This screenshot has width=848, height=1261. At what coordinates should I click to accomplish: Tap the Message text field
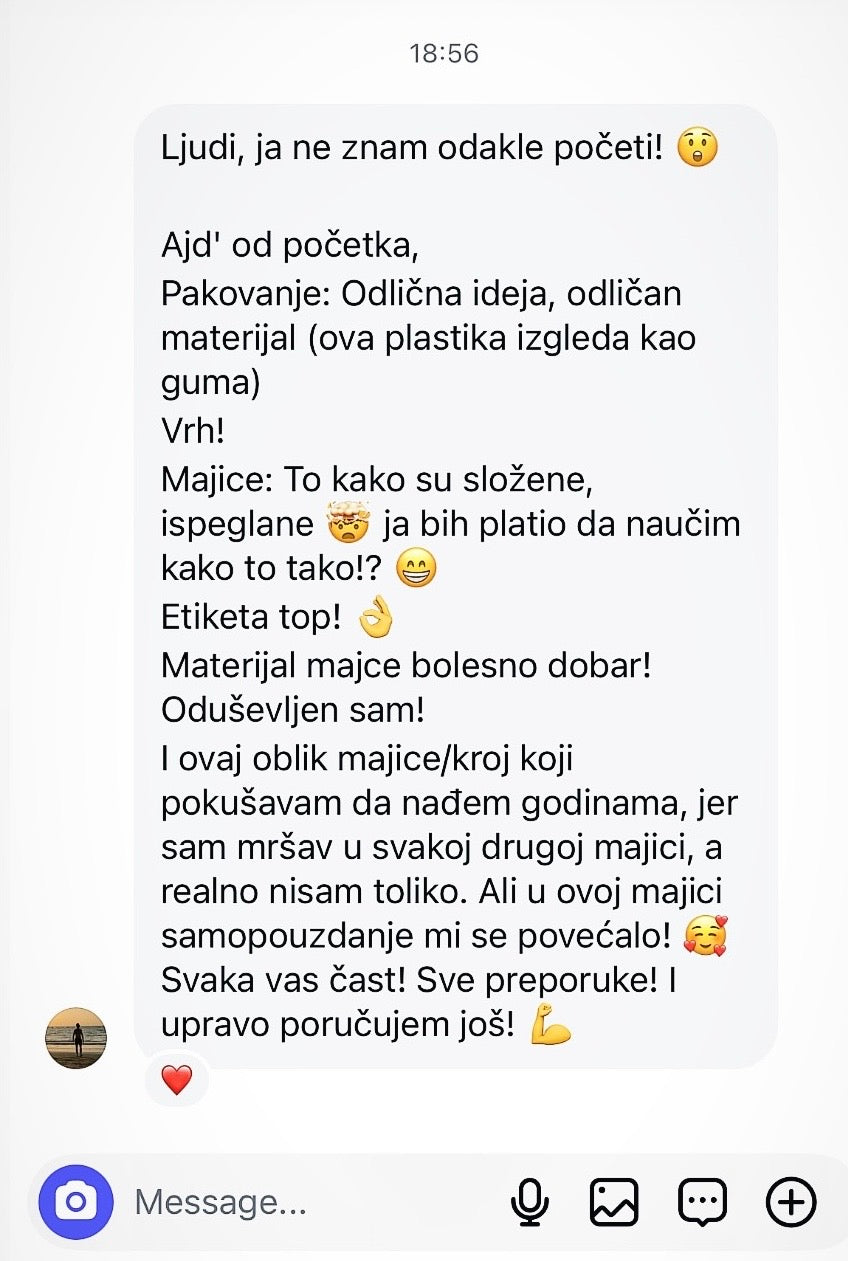point(310,1202)
